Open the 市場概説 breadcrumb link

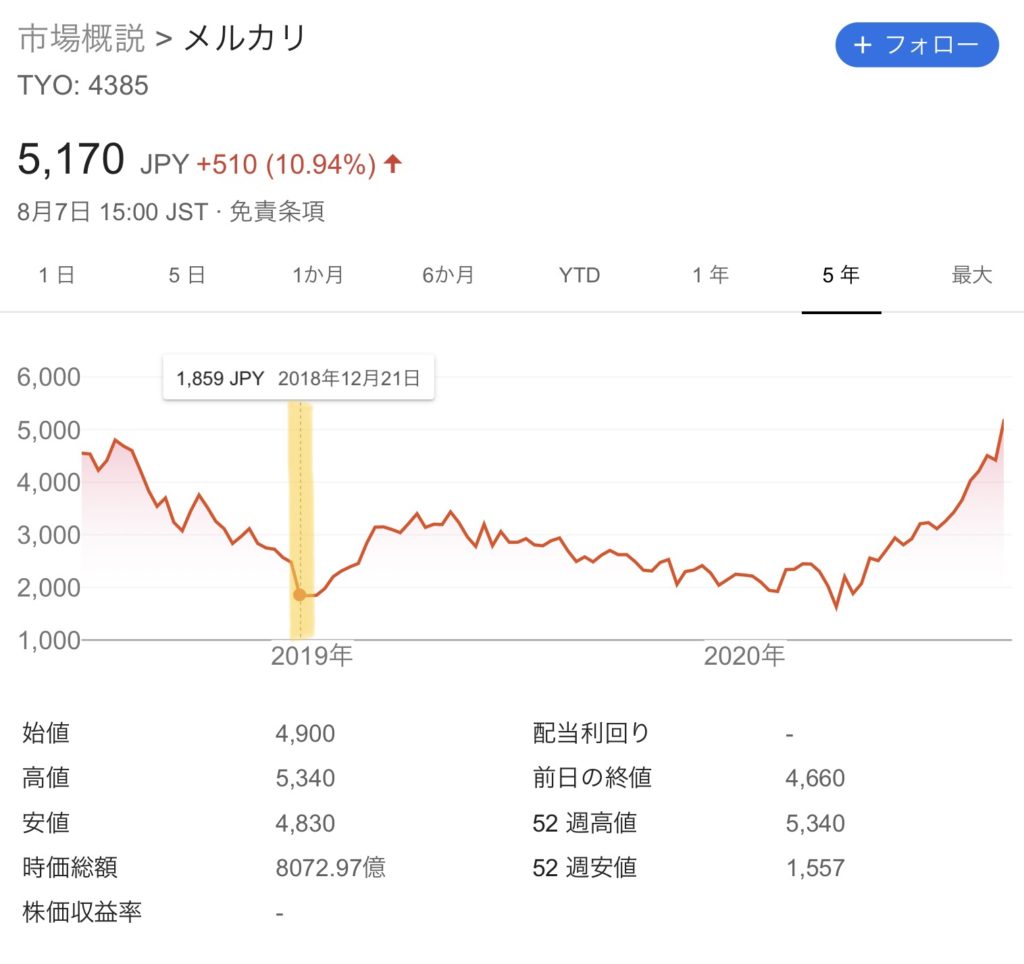[x=82, y=39]
